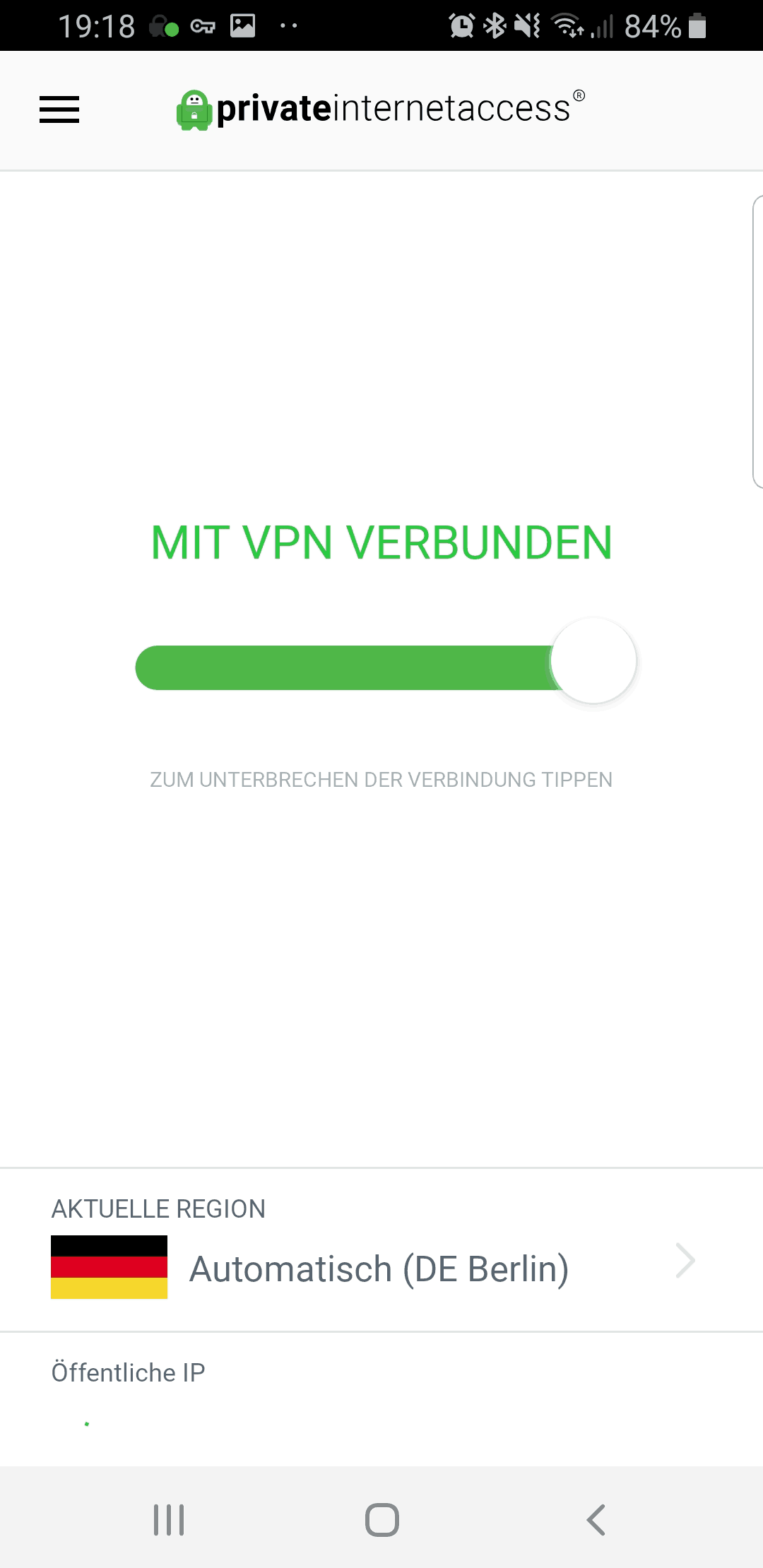The width and height of the screenshot is (763, 1568).
Task: Toggle the VPN connection switch off
Action: (x=386, y=662)
